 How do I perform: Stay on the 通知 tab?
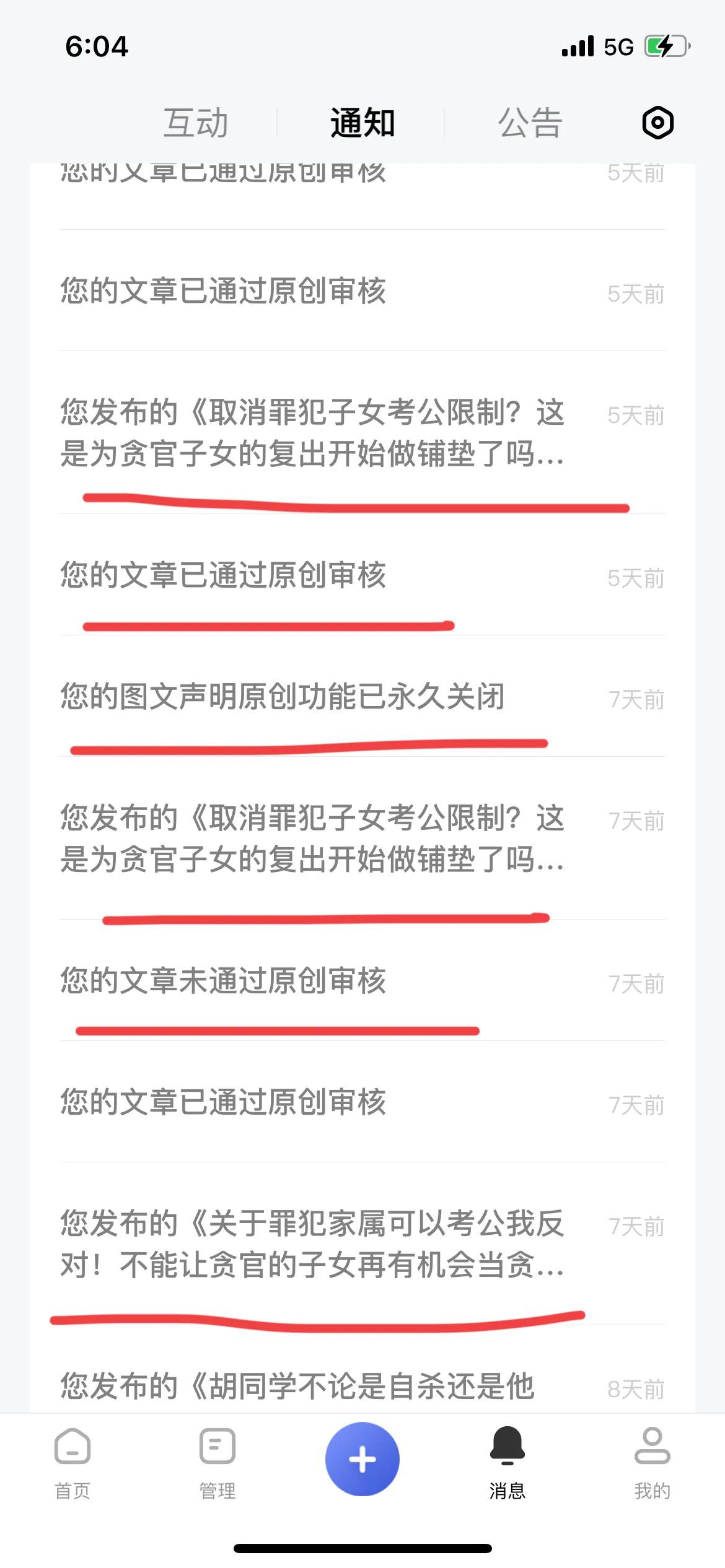click(x=362, y=123)
